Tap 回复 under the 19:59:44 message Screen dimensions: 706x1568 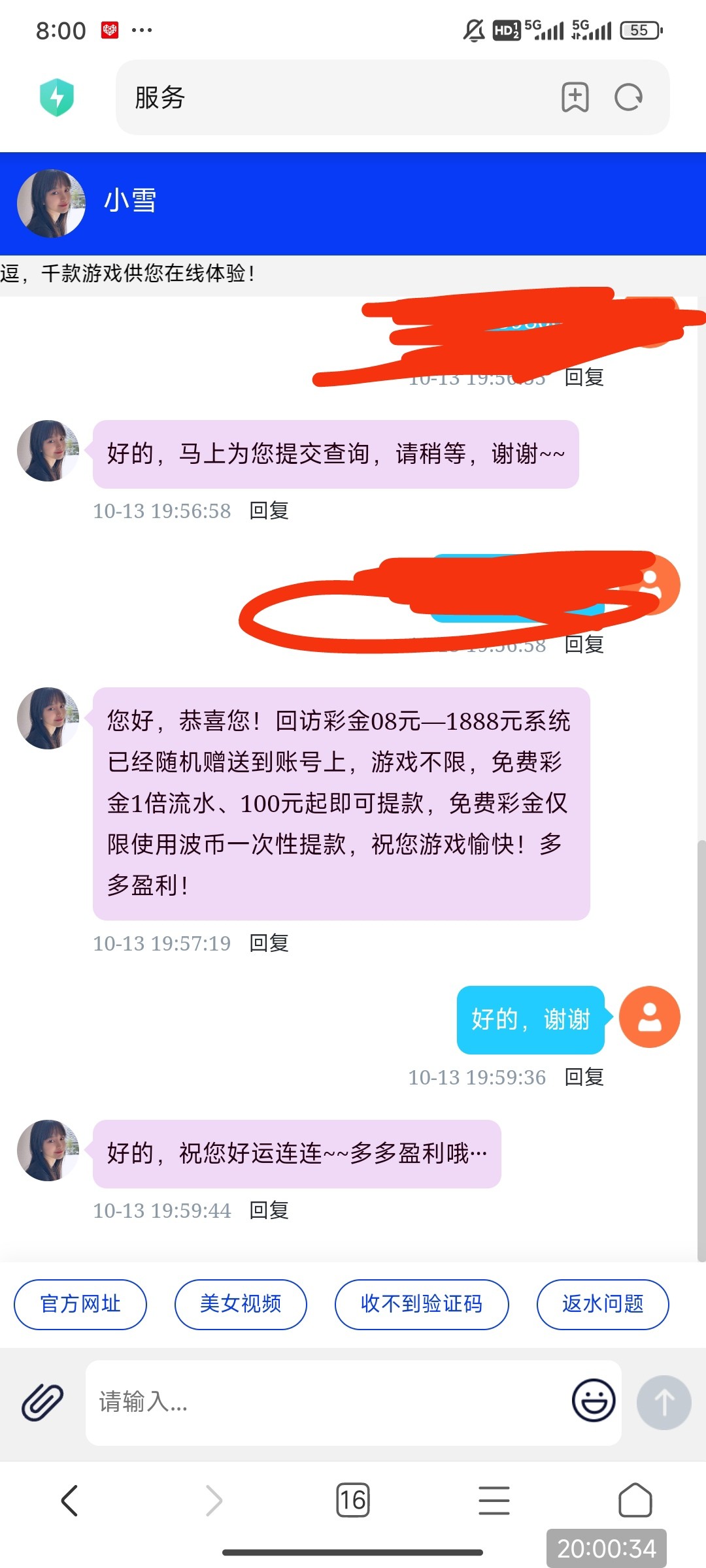tap(269, 1210)
